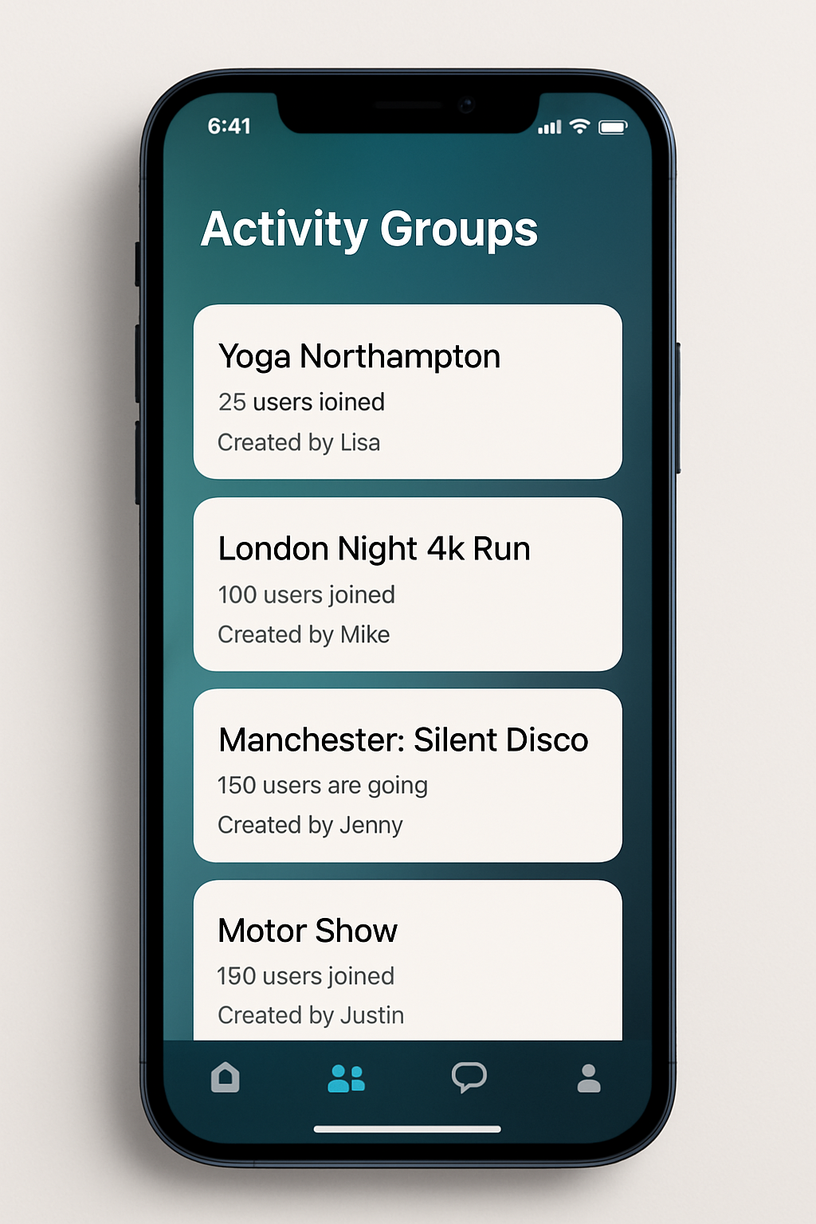Select the Motor Show group card
This screenshot has width=816, height=1224.
coord(407,962)
